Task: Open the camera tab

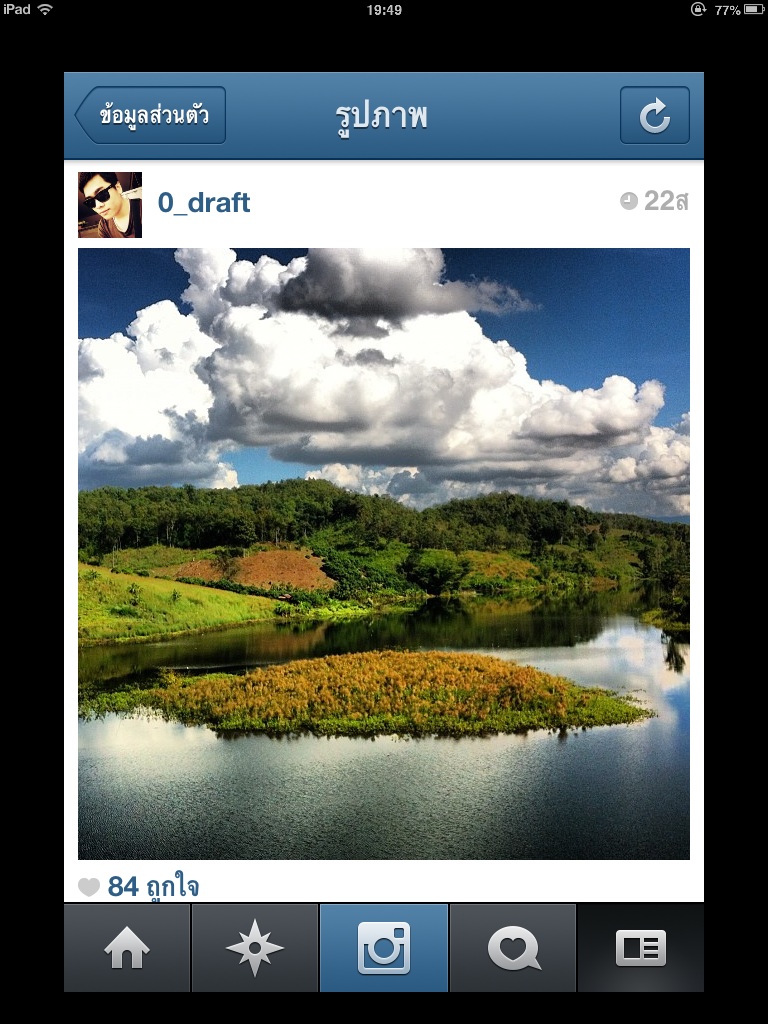Action: click(x=384, y=948)
